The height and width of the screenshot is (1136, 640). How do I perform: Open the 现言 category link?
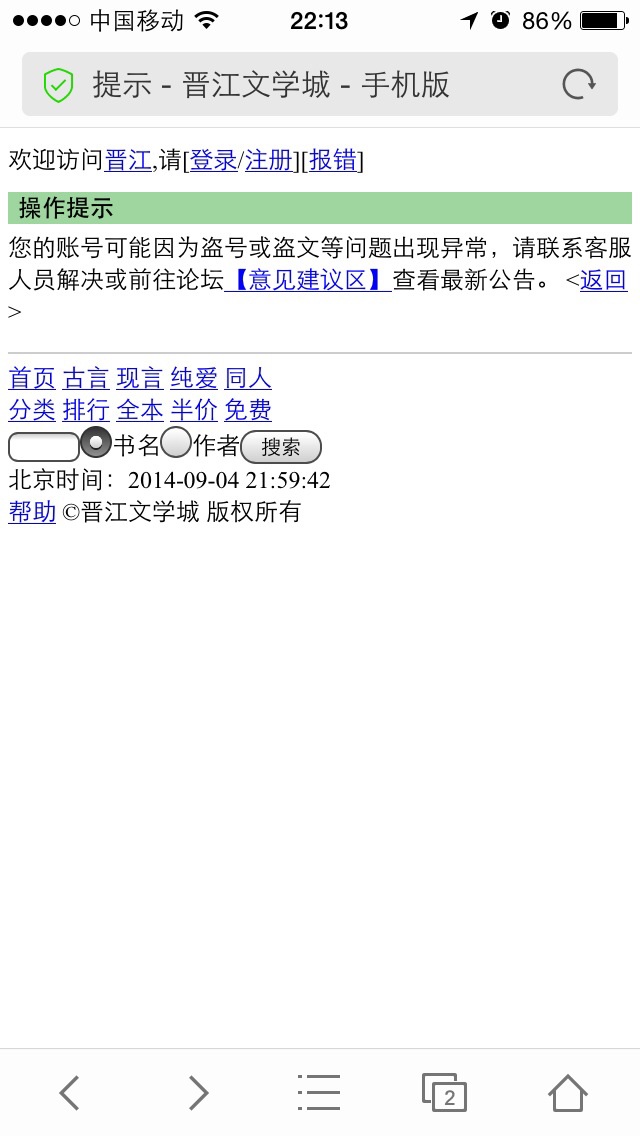point(140,379)
